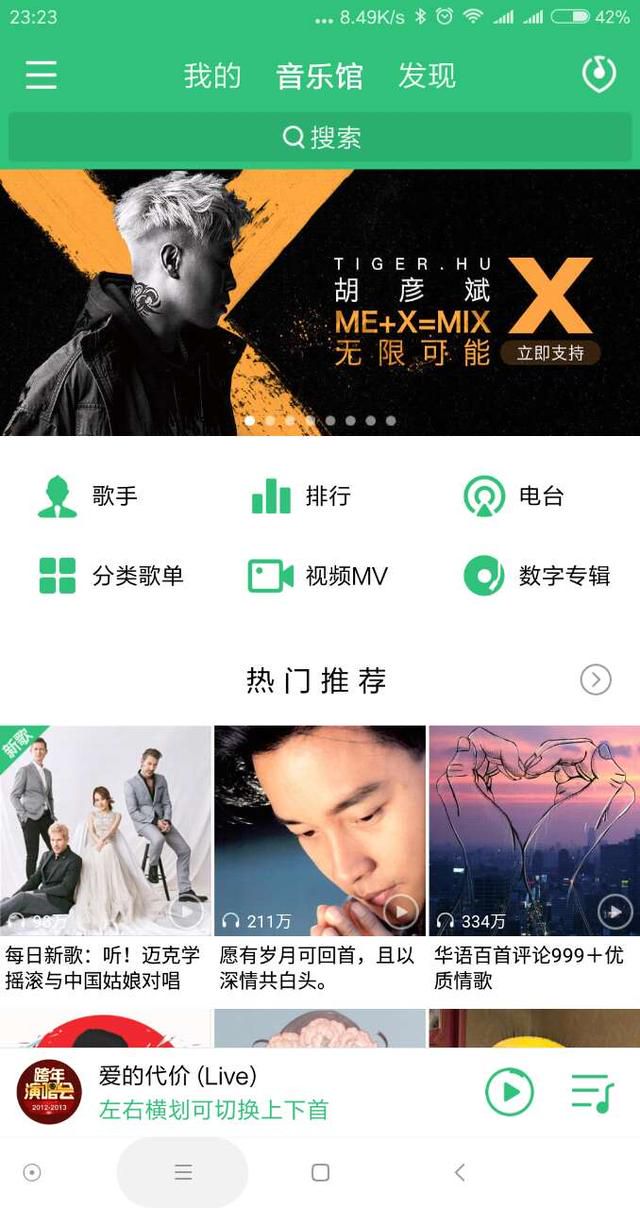
Task: Open the 排行 charts
Action: (x=301, y=496)
